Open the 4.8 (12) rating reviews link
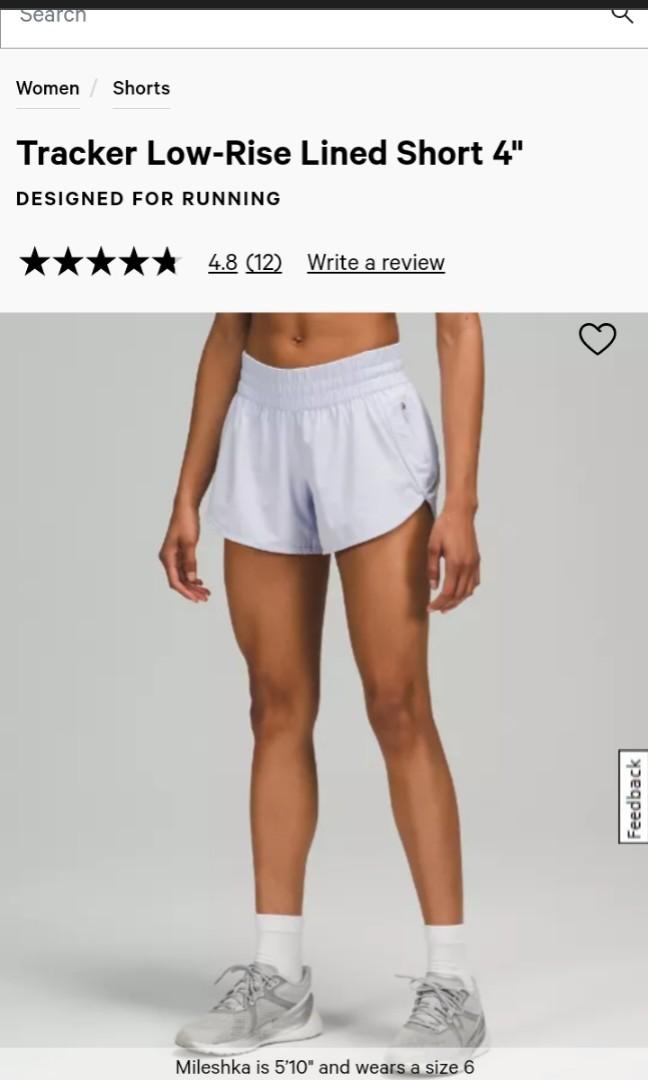Image resolution: width=648 pixels, height=1080 pixels. pyautogui.click(x=245, y=262)
